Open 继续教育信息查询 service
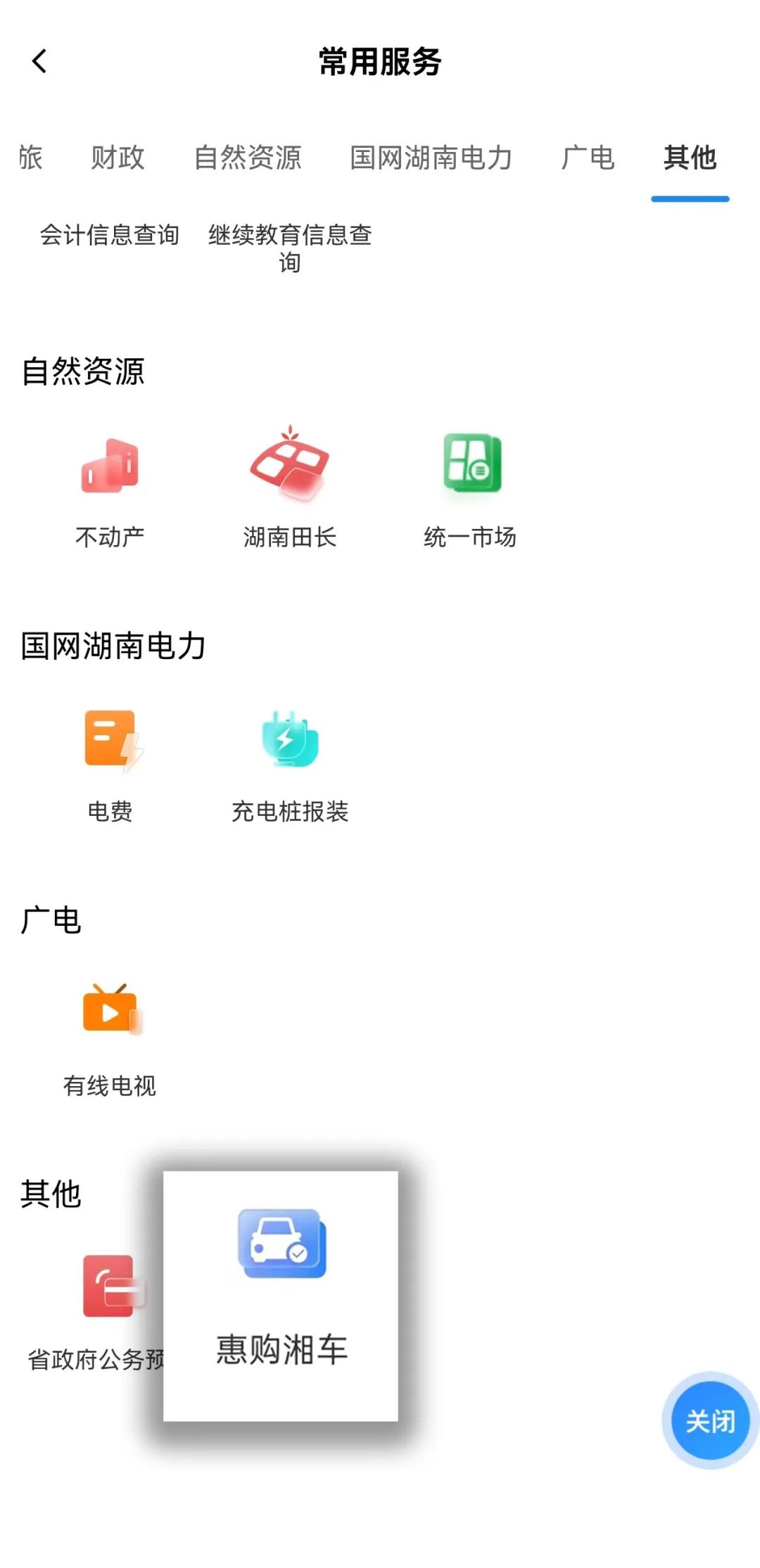Viewport: 760px width, 1568px height. [290, 248]
